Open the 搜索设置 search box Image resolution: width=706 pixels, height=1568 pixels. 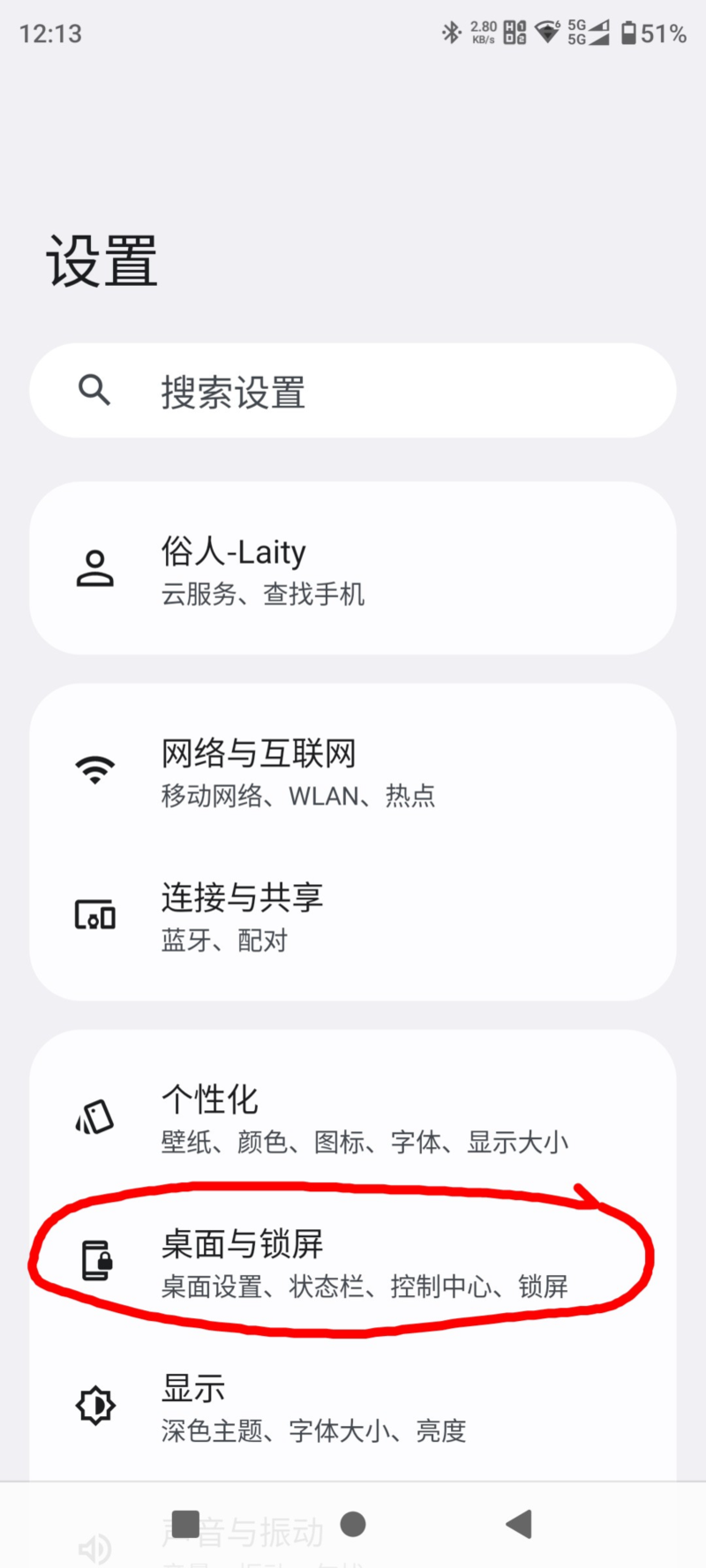(x=353, y=390)
